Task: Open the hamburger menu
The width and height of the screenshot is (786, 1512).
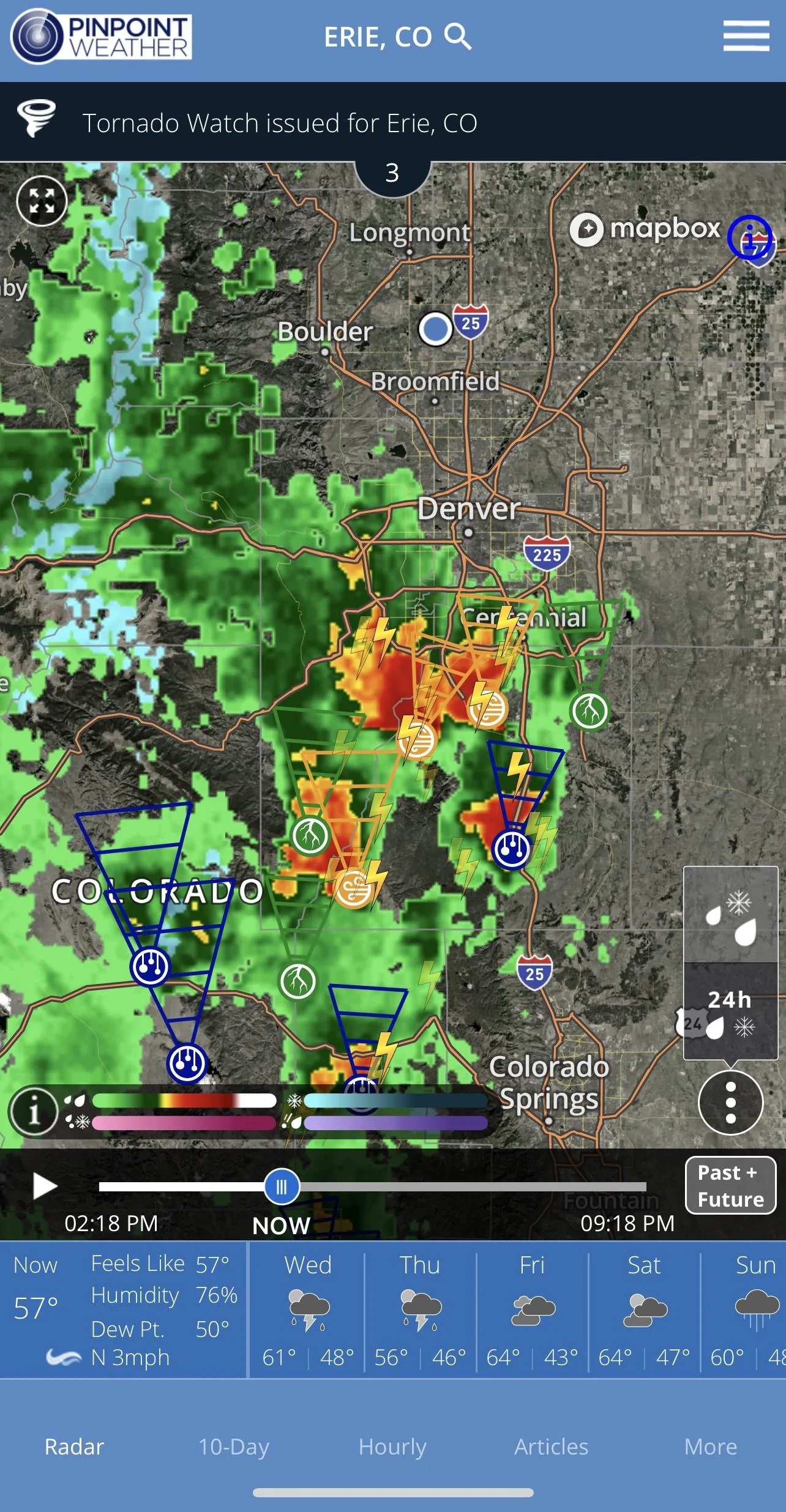Action: (746, 35)
